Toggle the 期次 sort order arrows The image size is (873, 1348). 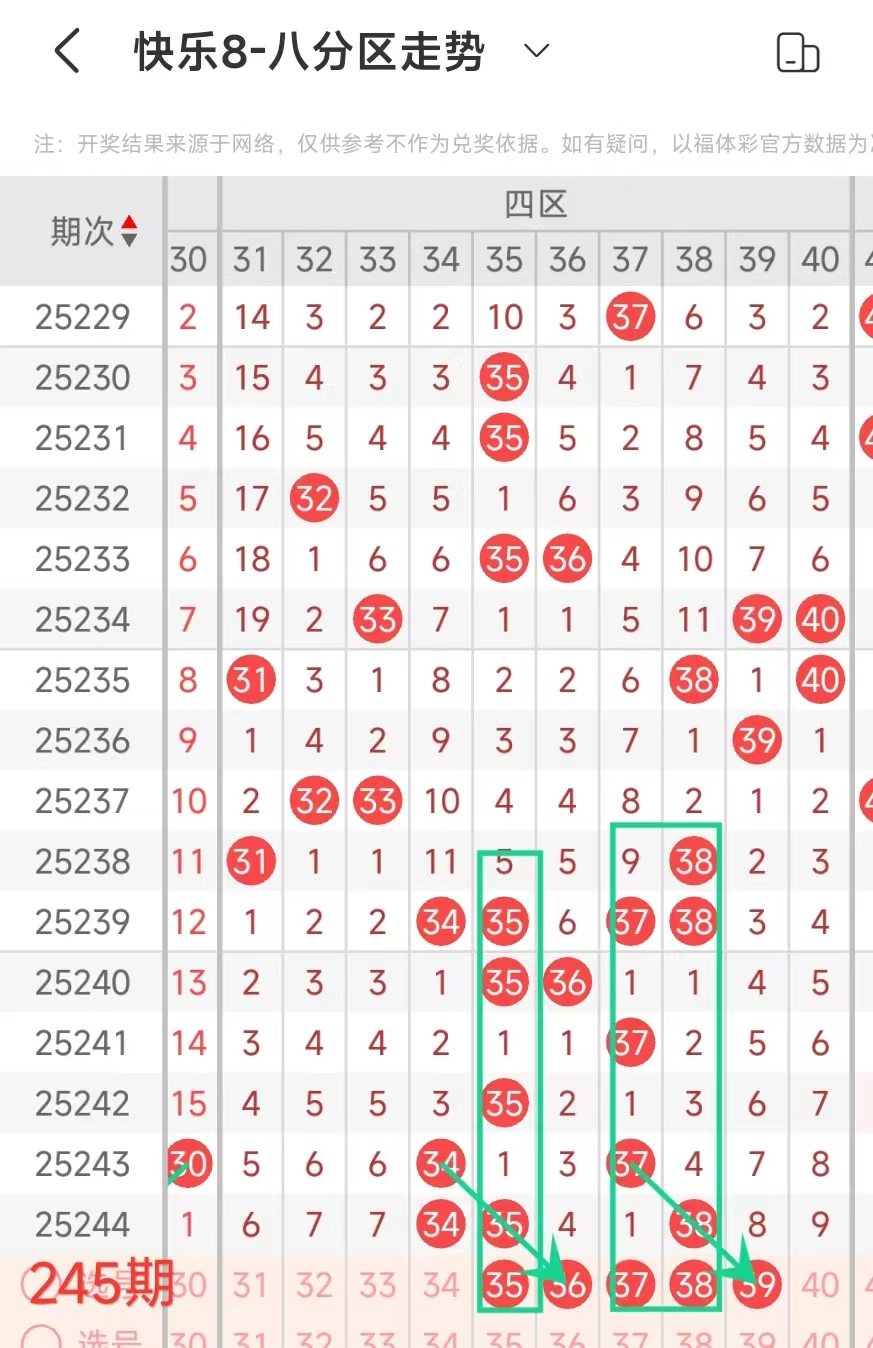(129, 232)
